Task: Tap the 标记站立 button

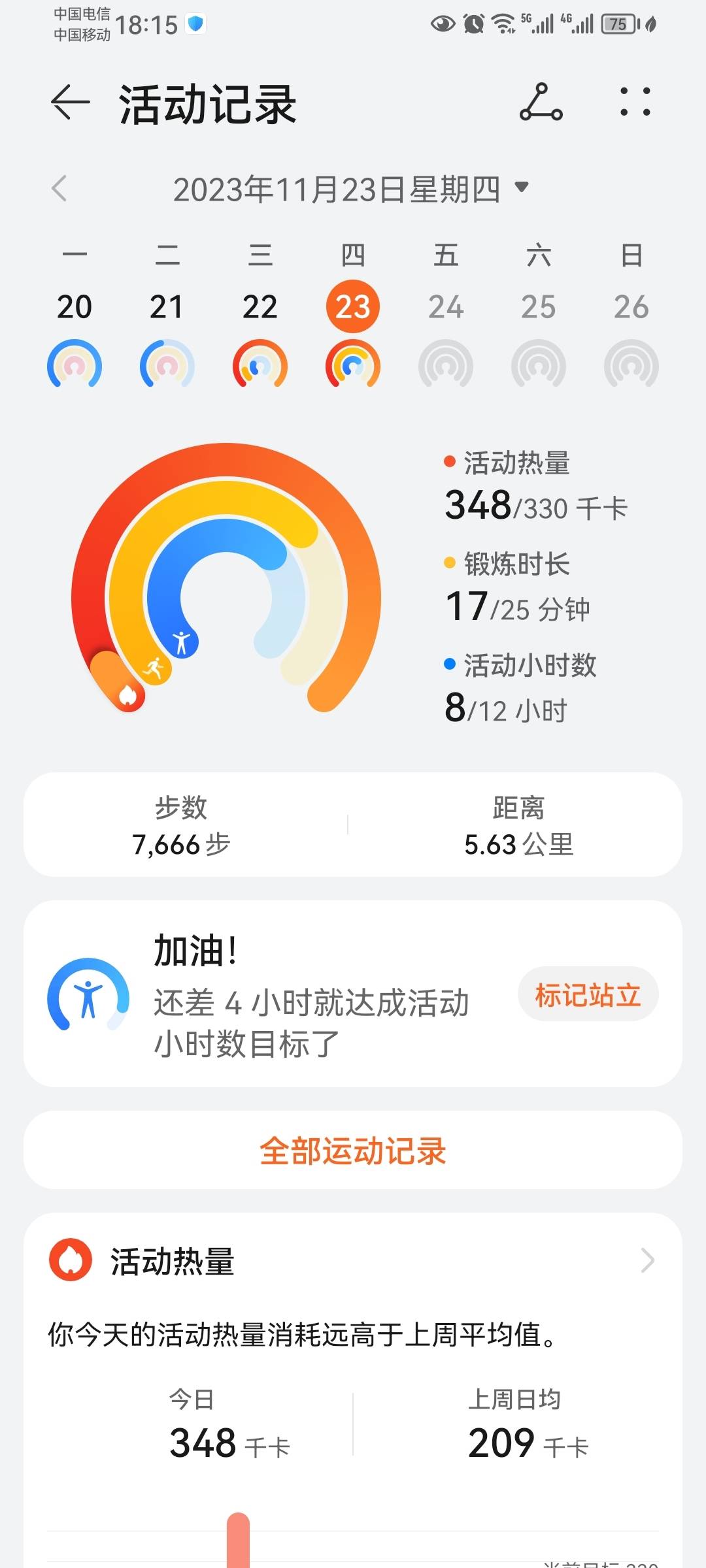Action: click(587, 994)
